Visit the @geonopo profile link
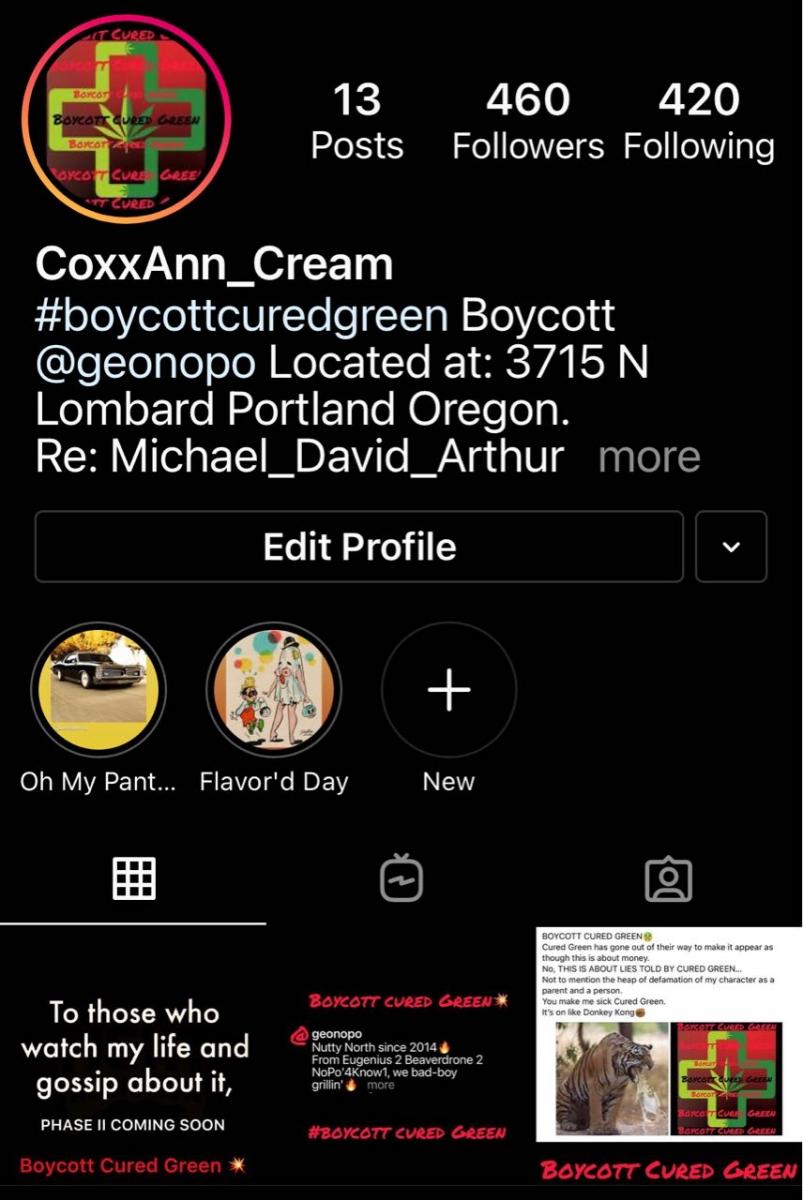Viewport: 803px width, 1200px height. 145,363
